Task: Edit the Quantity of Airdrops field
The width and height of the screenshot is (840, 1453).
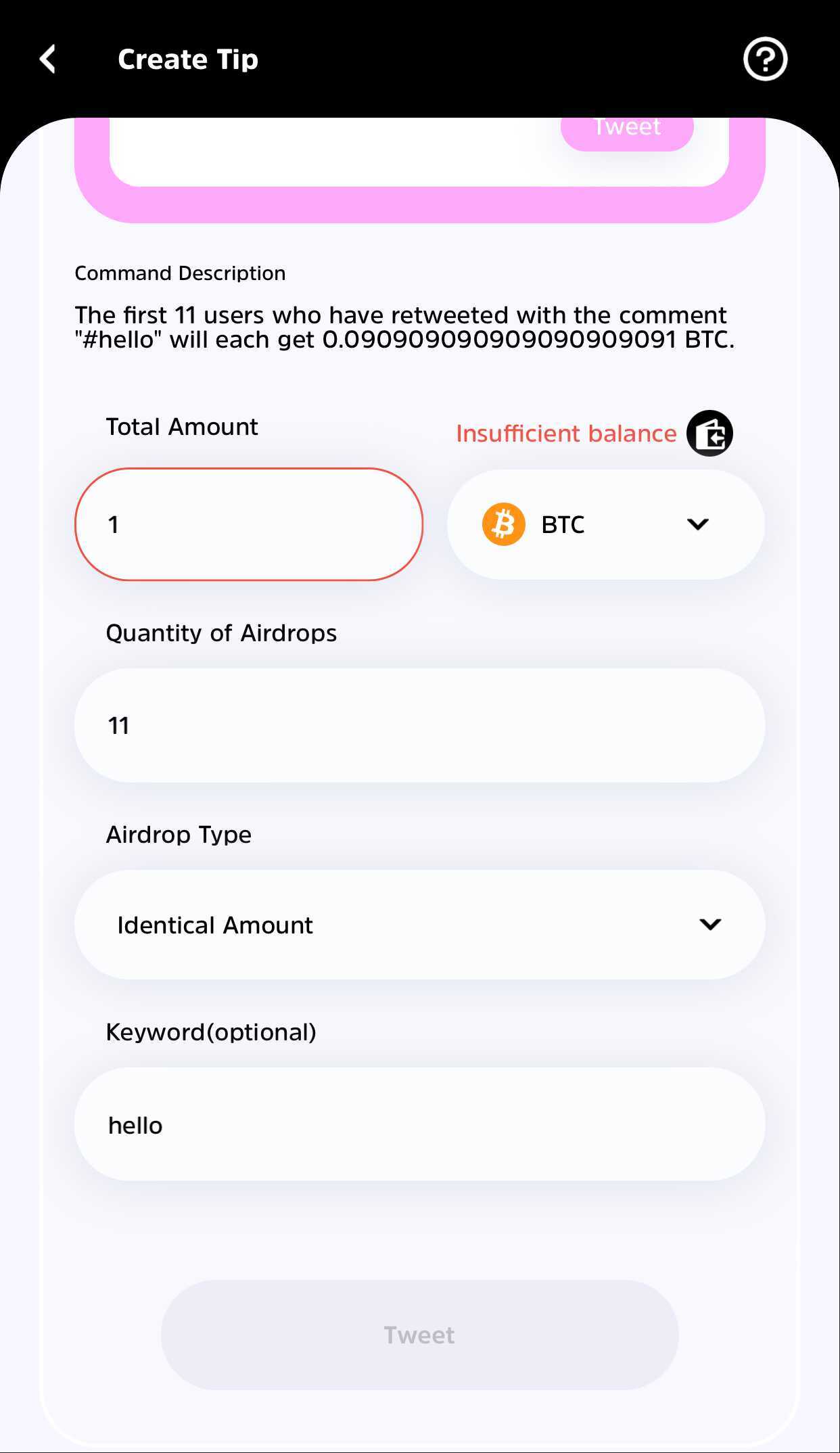Action: click(419, 726)
